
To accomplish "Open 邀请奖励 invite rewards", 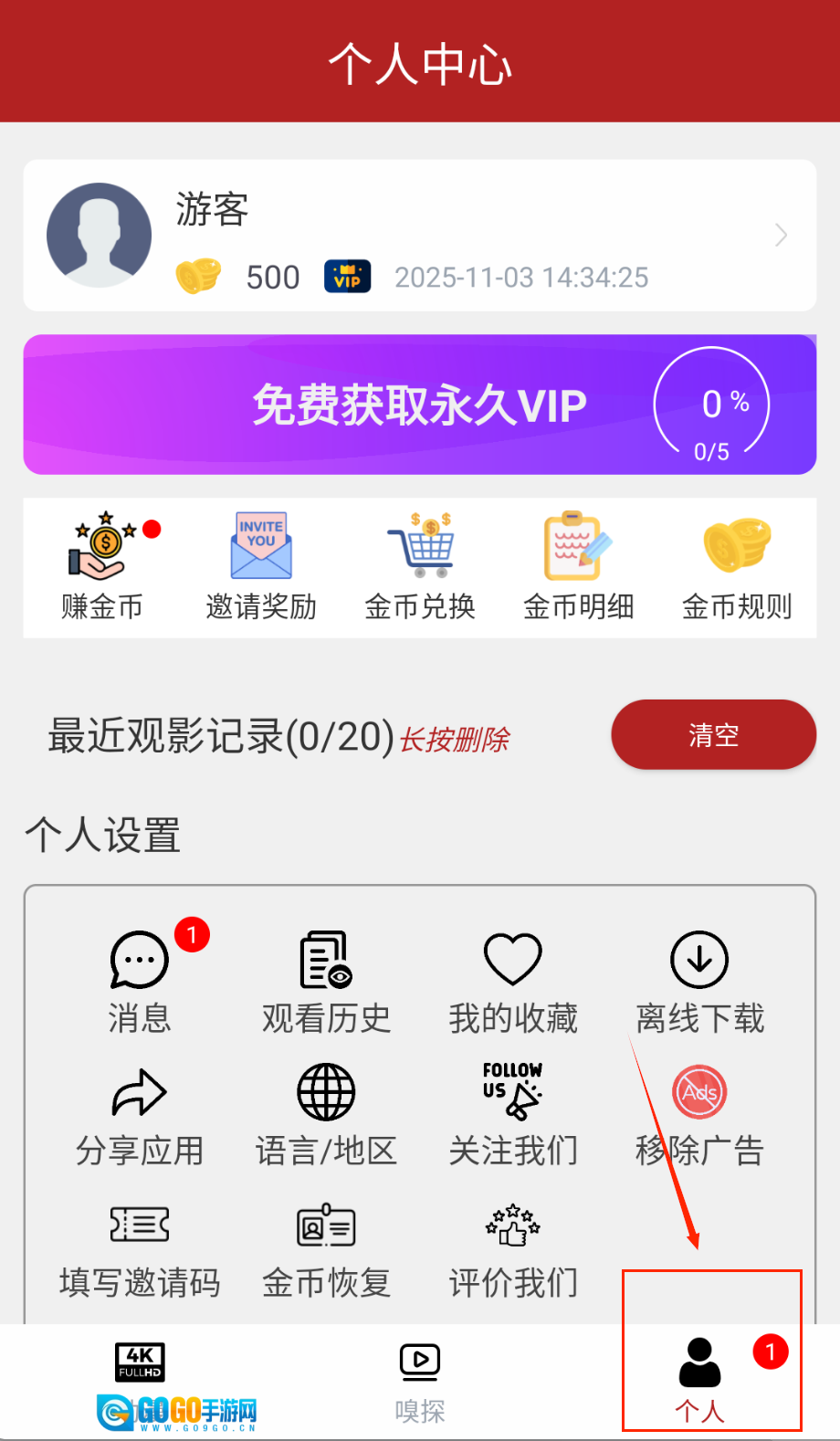I will click(x=261, y=566).
